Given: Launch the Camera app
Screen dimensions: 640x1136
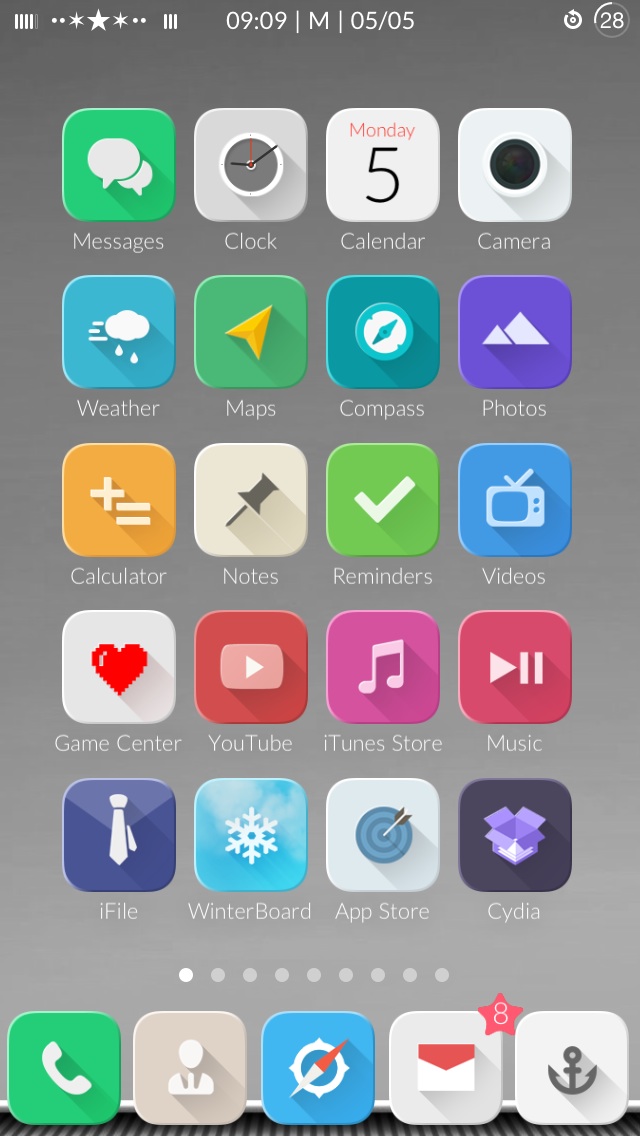Looking at the screenshot, I should pos(515,165).
